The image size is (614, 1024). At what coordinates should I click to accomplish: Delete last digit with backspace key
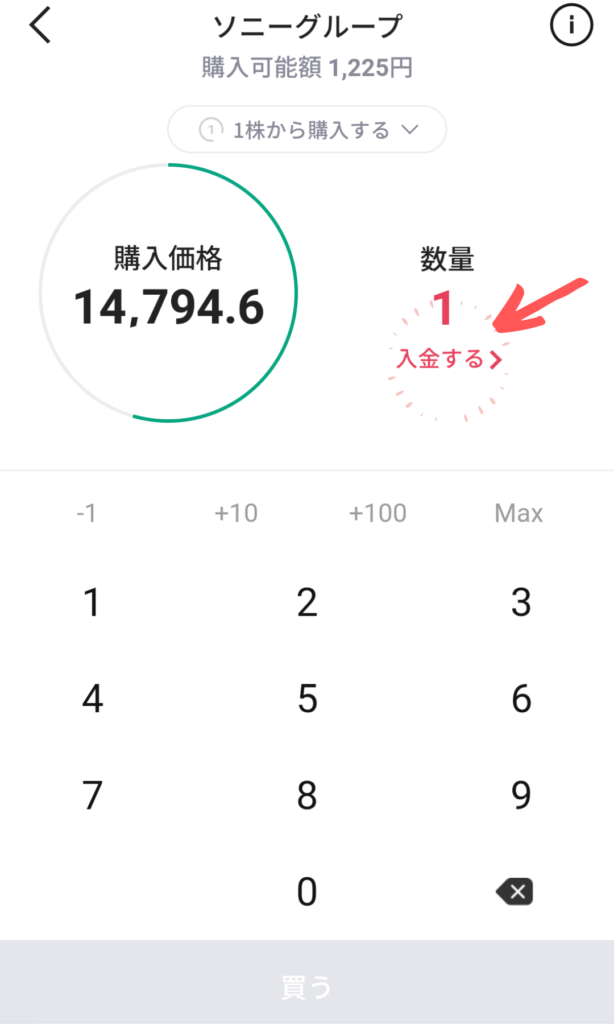516,891
